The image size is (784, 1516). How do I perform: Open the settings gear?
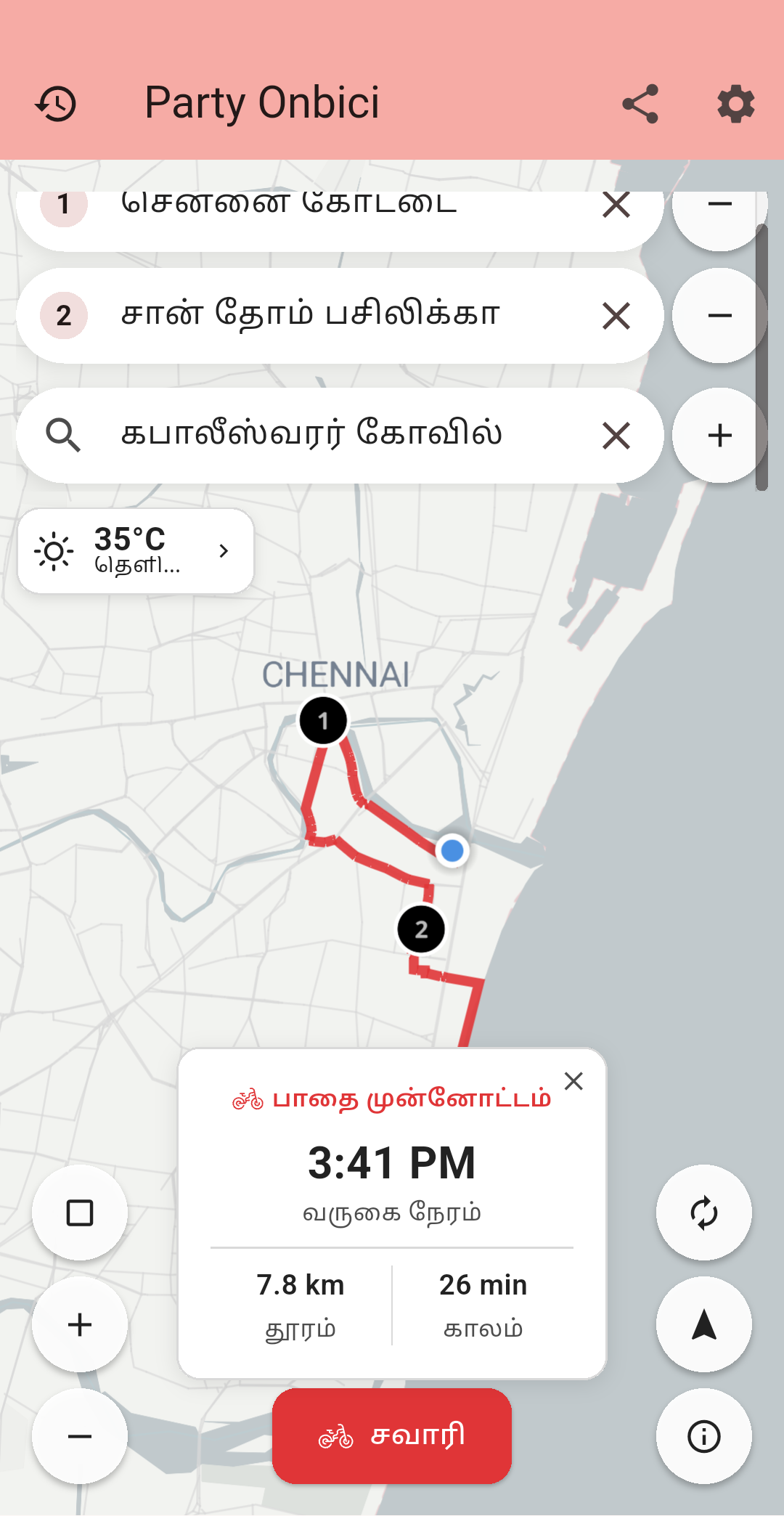[x=735, y=103]
